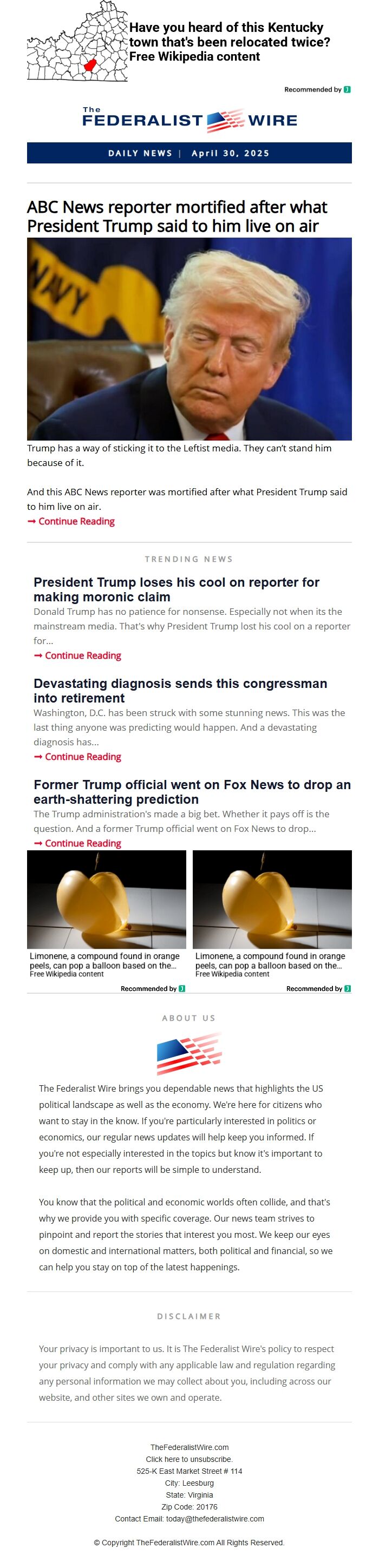Email today@thefederalistwire.com contact address
Viewport: 379px width, 1568px height.
pos(214,1519)
